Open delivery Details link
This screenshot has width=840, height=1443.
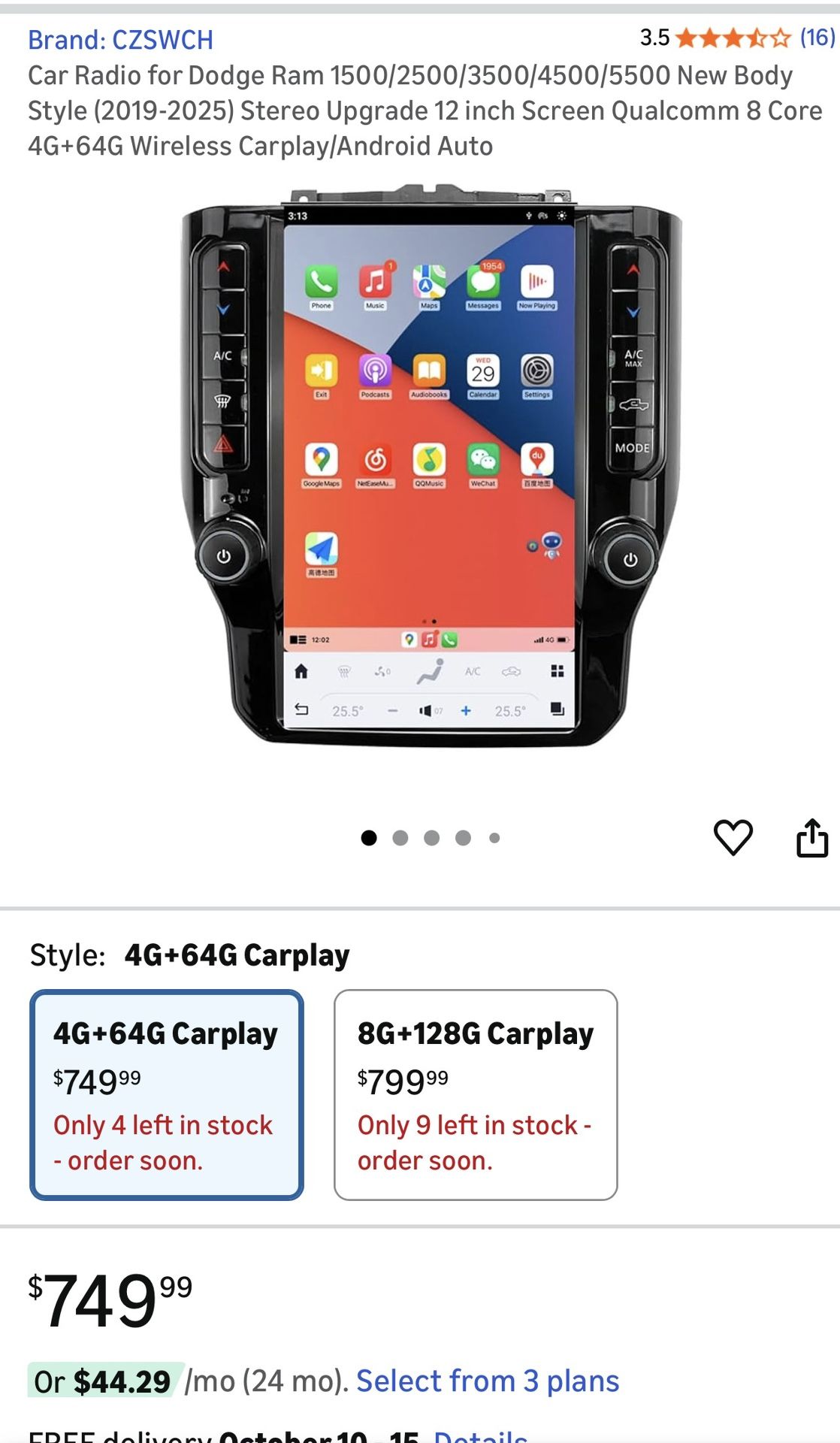point(481,1435)
